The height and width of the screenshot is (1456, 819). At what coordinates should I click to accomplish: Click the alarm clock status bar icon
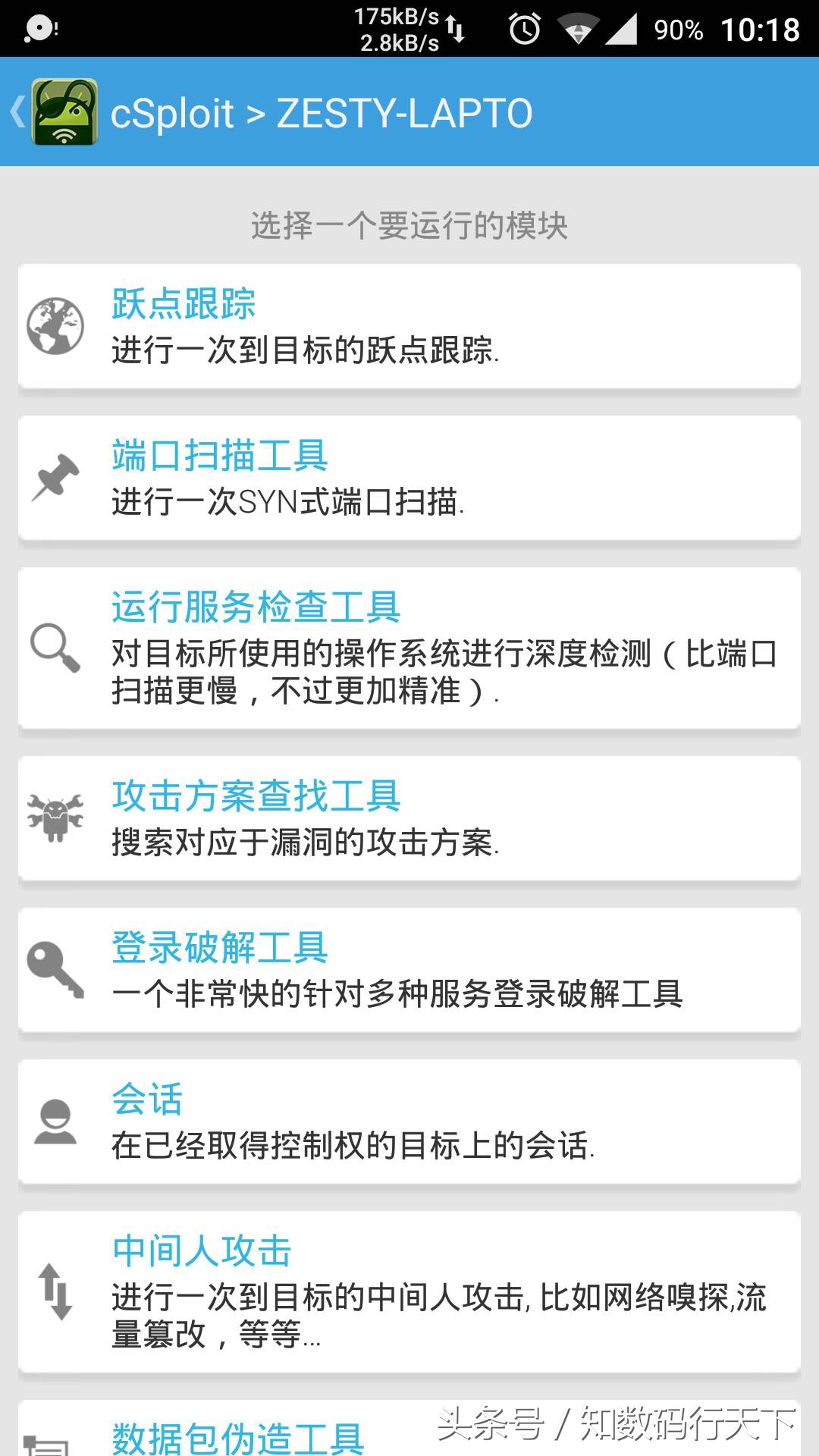523,30
